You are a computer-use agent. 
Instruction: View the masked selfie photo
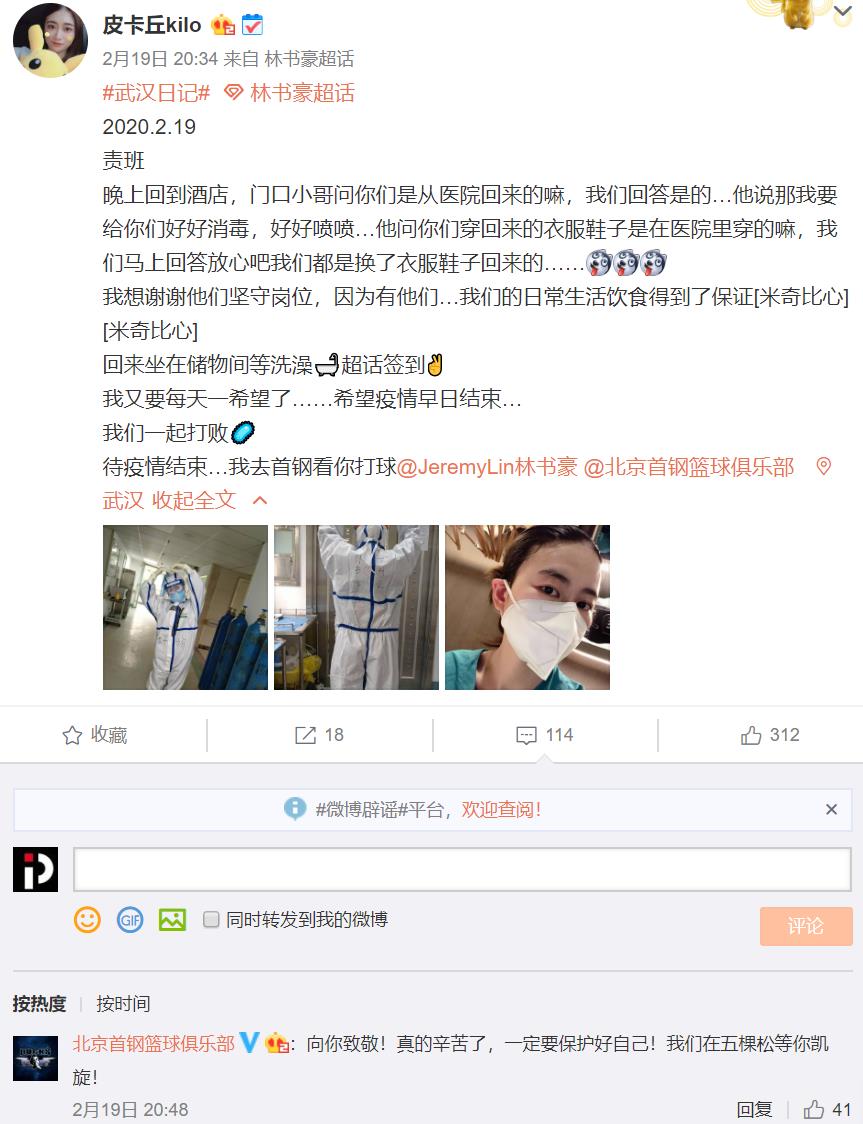click(x=527, y=607)
